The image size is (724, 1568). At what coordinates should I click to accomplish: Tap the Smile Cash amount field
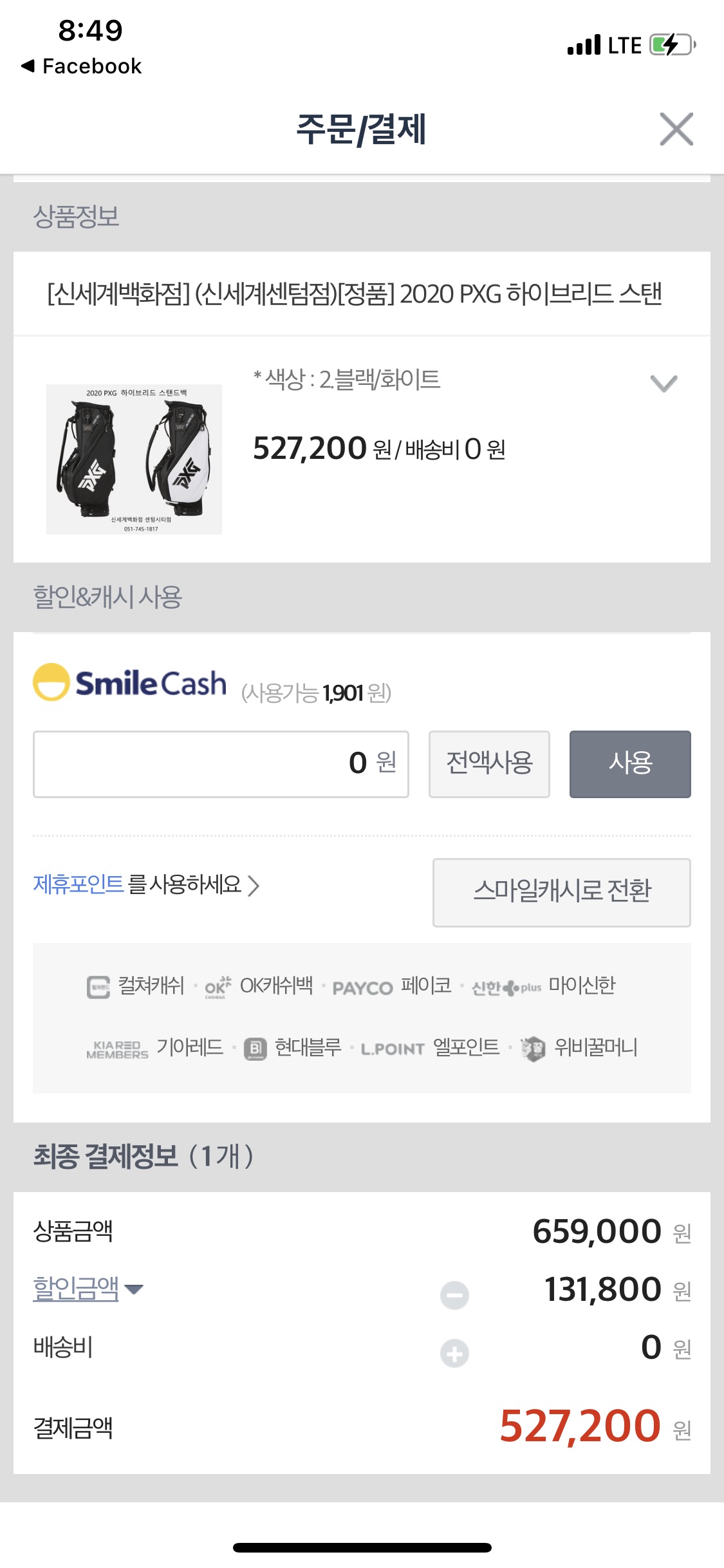pos(221,764)
